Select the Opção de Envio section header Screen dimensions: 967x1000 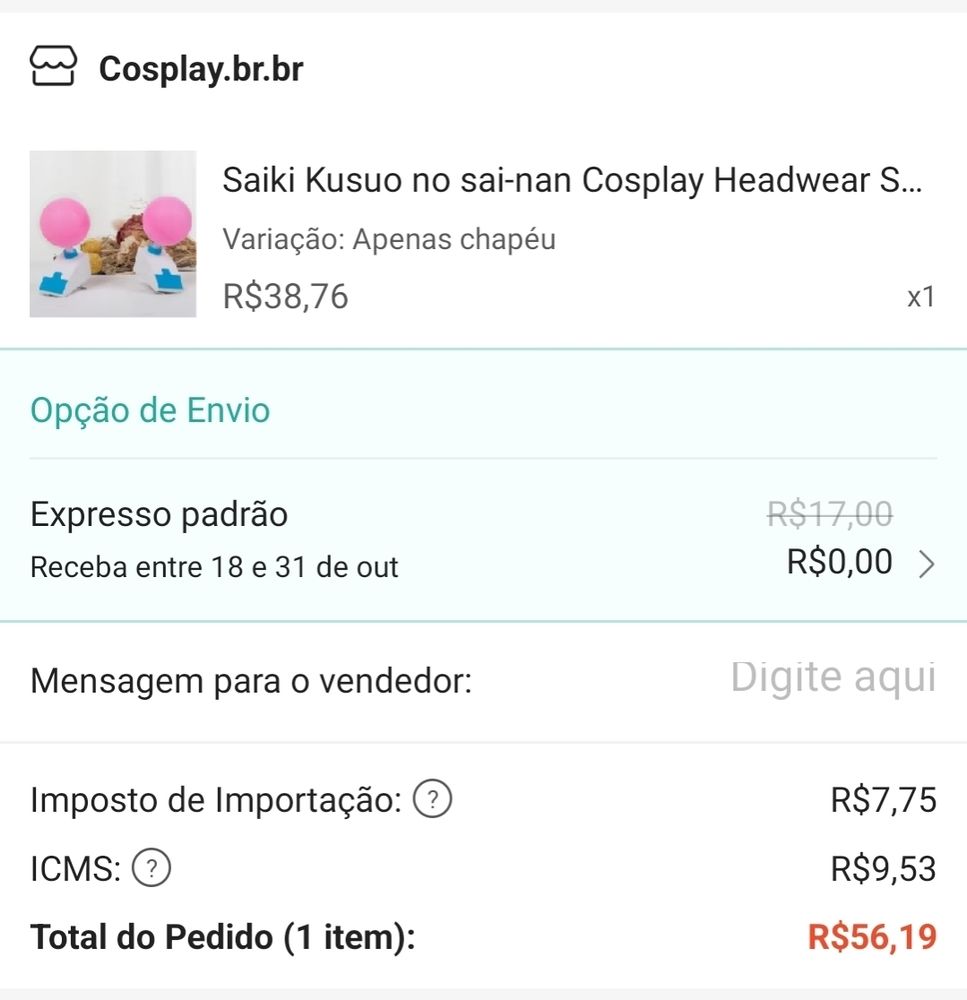(150, 410)
